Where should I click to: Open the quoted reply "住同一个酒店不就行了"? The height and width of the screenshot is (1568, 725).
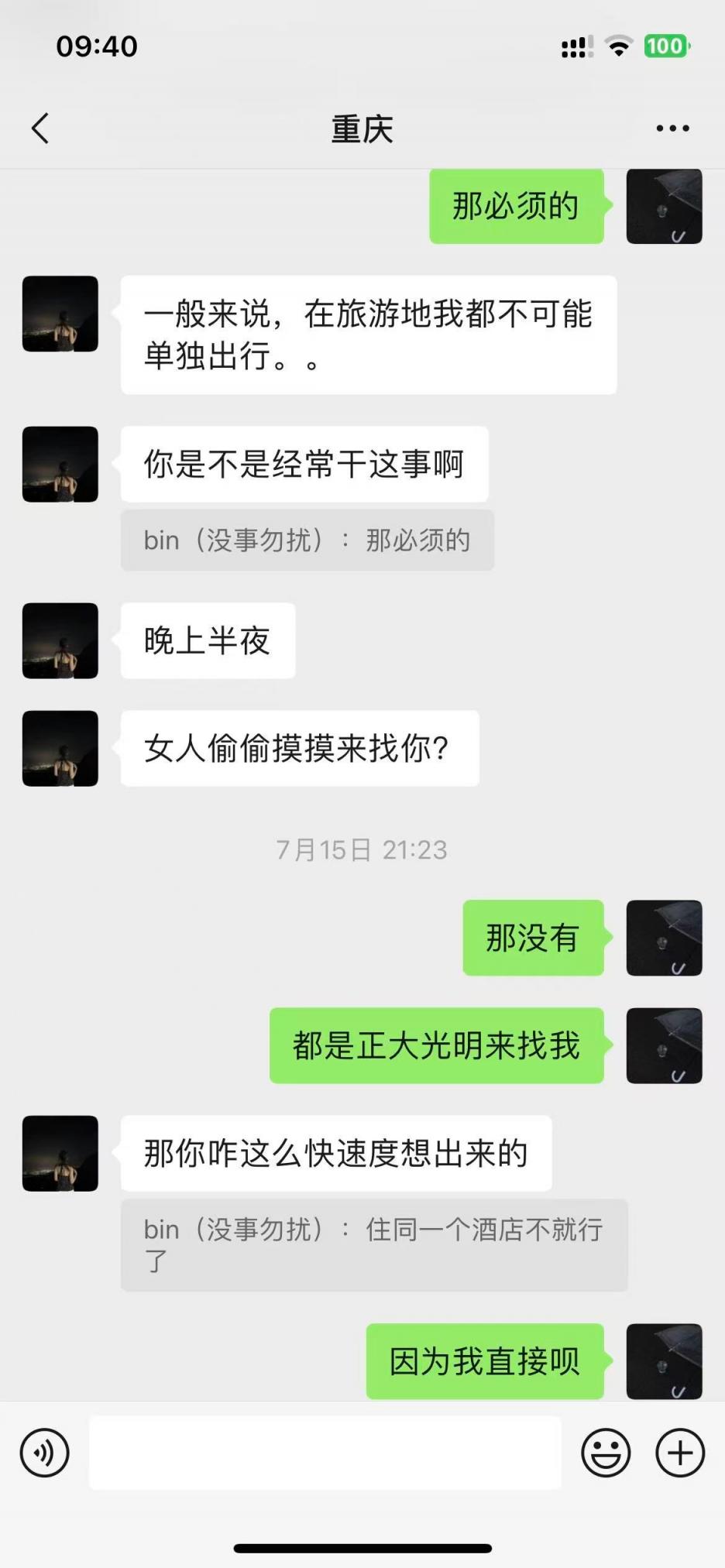coord(373,1244)
